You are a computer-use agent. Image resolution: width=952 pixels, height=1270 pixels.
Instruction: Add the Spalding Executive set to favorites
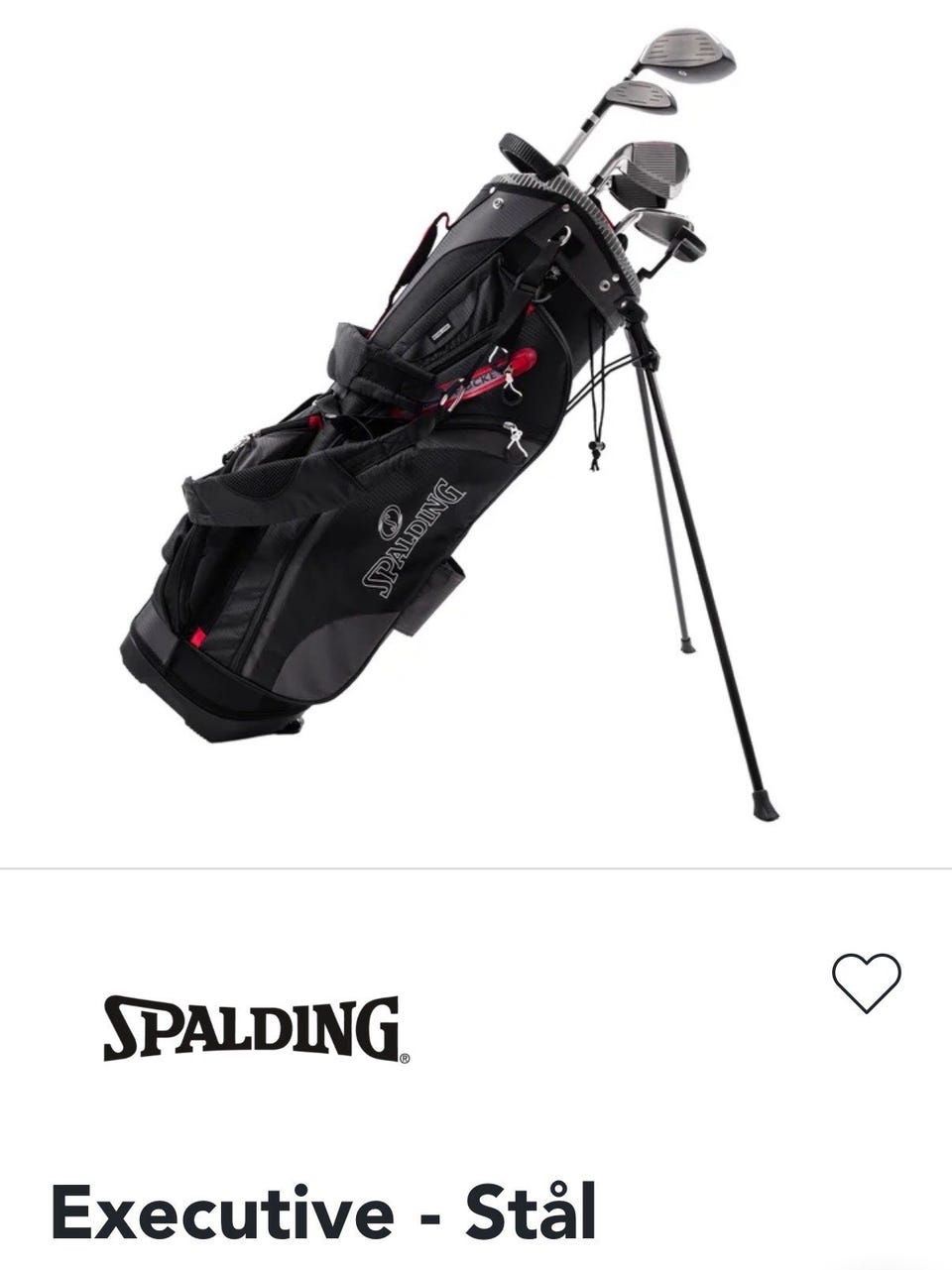[x=866, y=982]
